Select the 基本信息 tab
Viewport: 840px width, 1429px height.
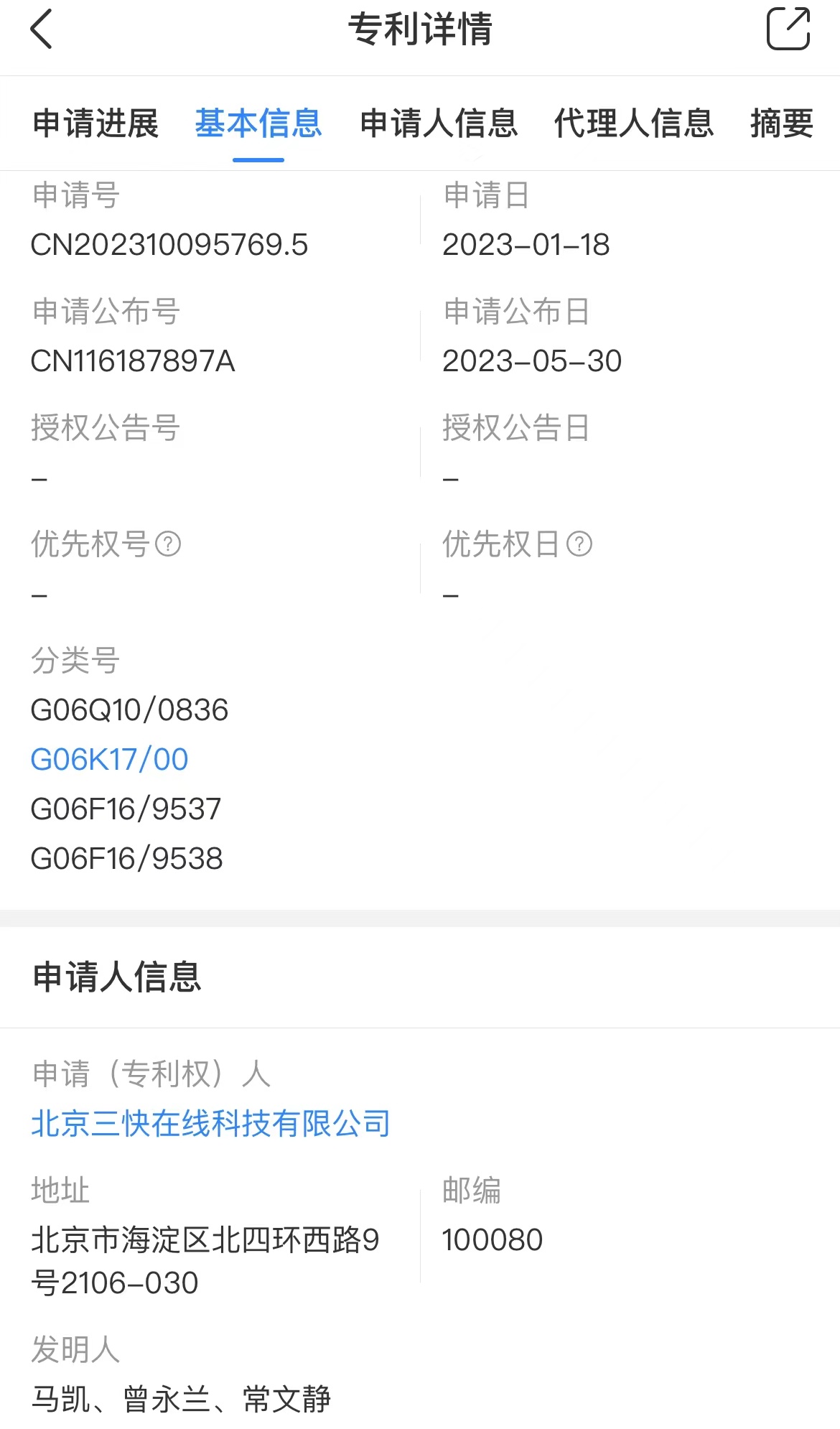pyautogui.click(x=258, y=123)
